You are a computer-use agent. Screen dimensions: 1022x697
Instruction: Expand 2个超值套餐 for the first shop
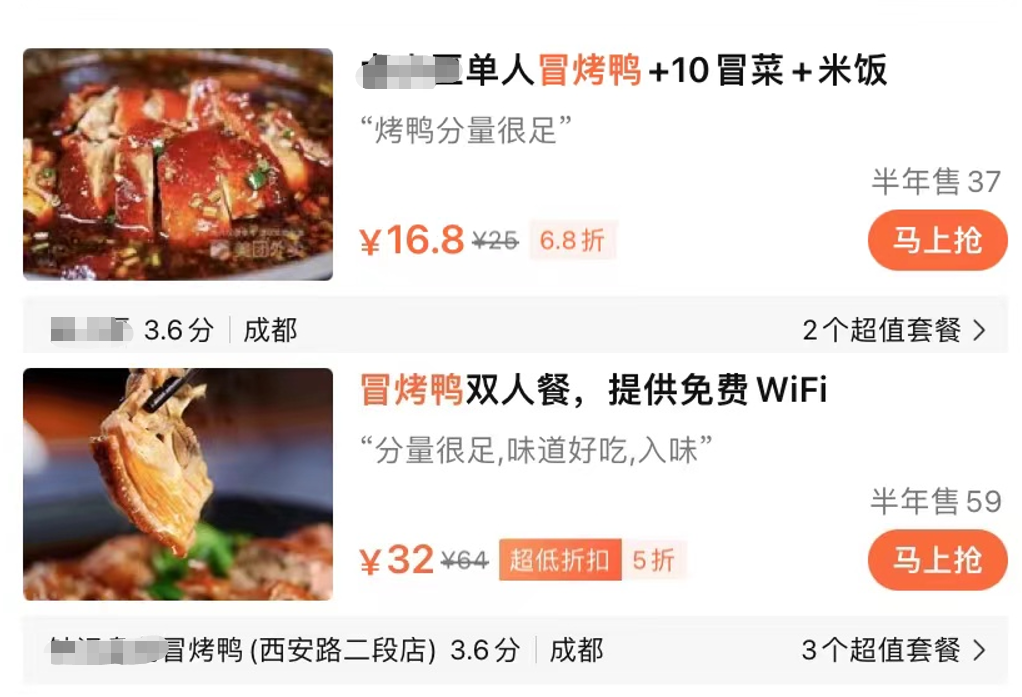tap(893, 330)
